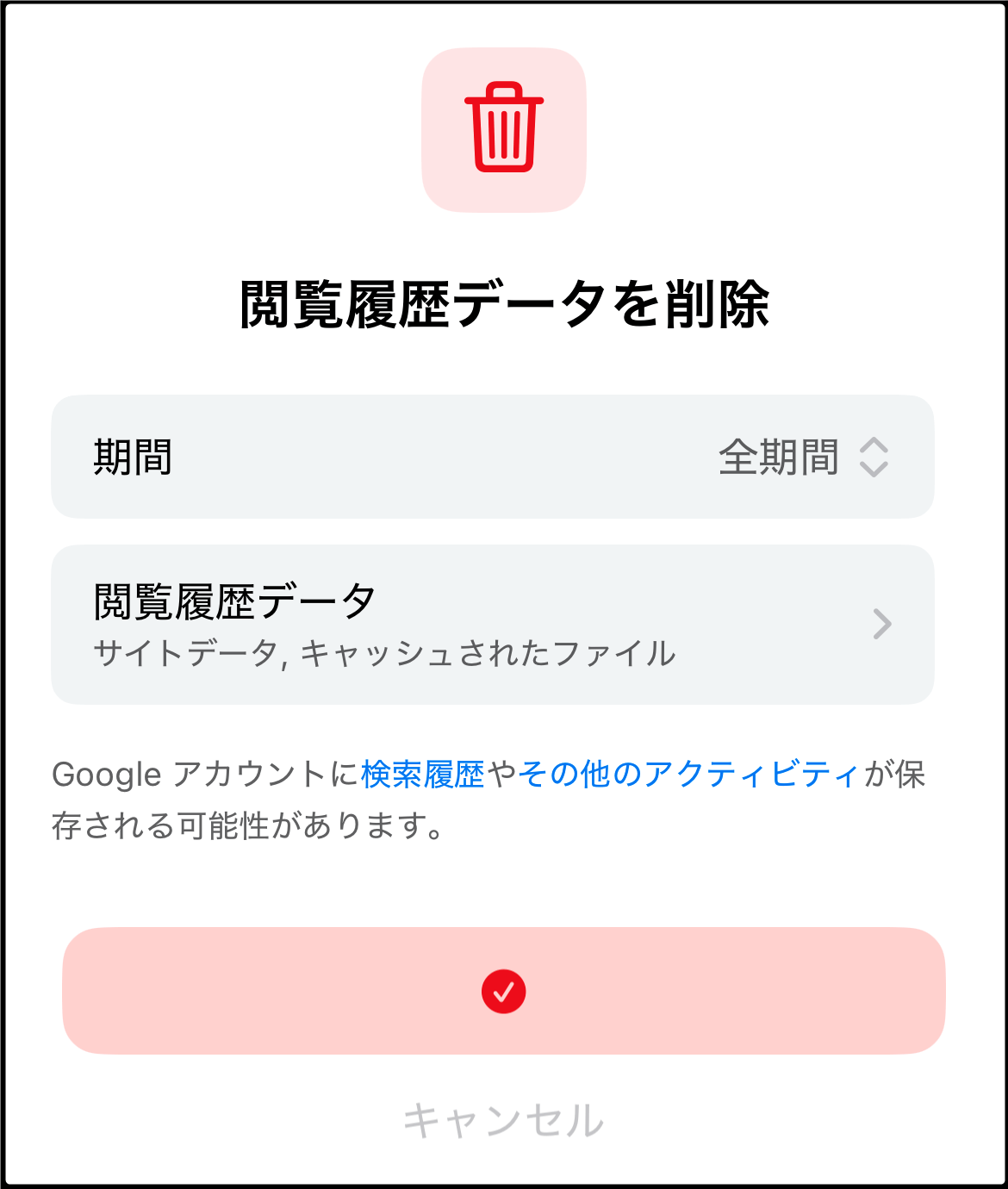Image resolution: width=1008 pixels, height=1189 pixels.
Task: Open the 検索履歴 link
Action: point(423,775)
